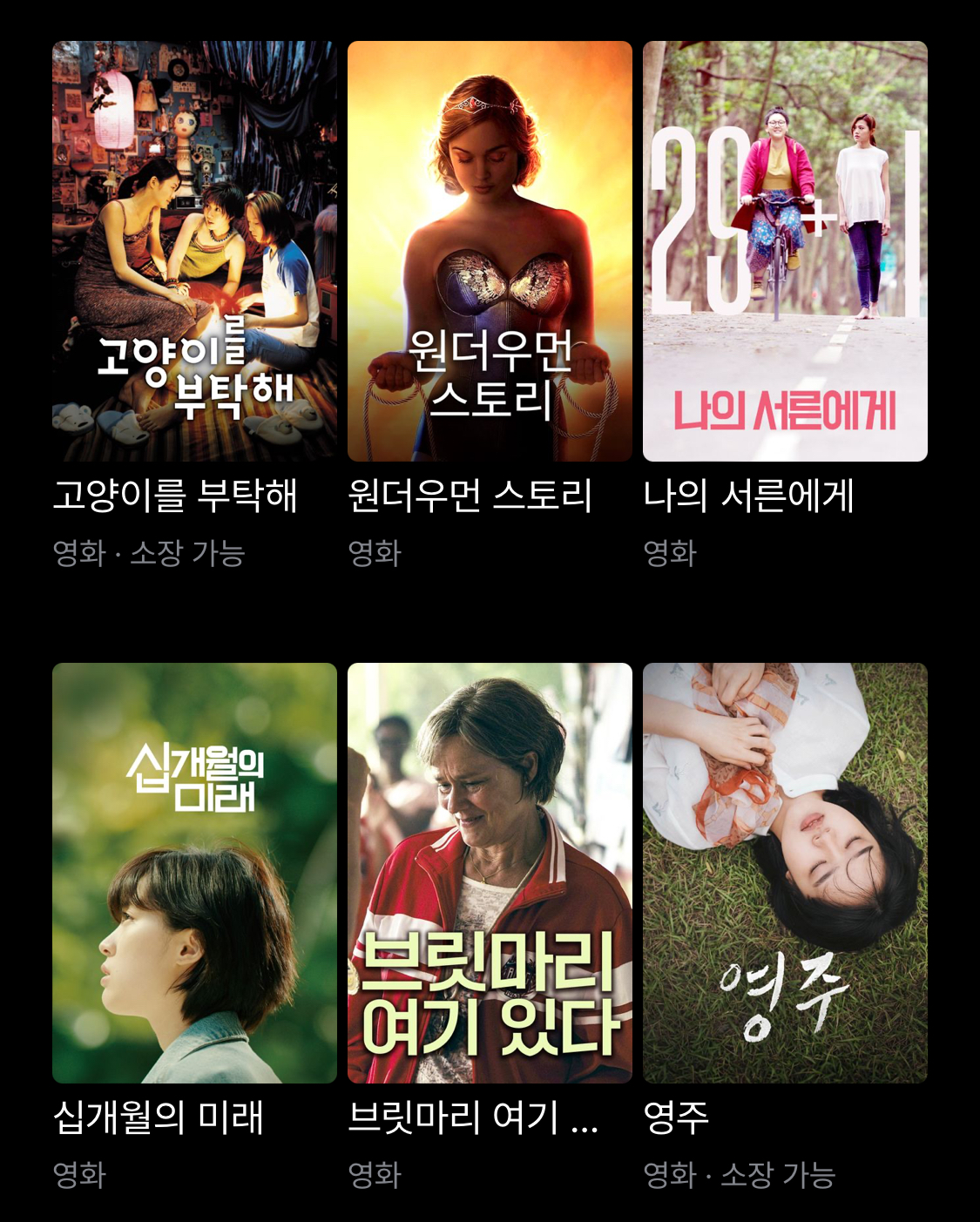Choose the movie 영주
Image resolution: width=980 pixels, height=1222 pixels.
coord(785,873)
